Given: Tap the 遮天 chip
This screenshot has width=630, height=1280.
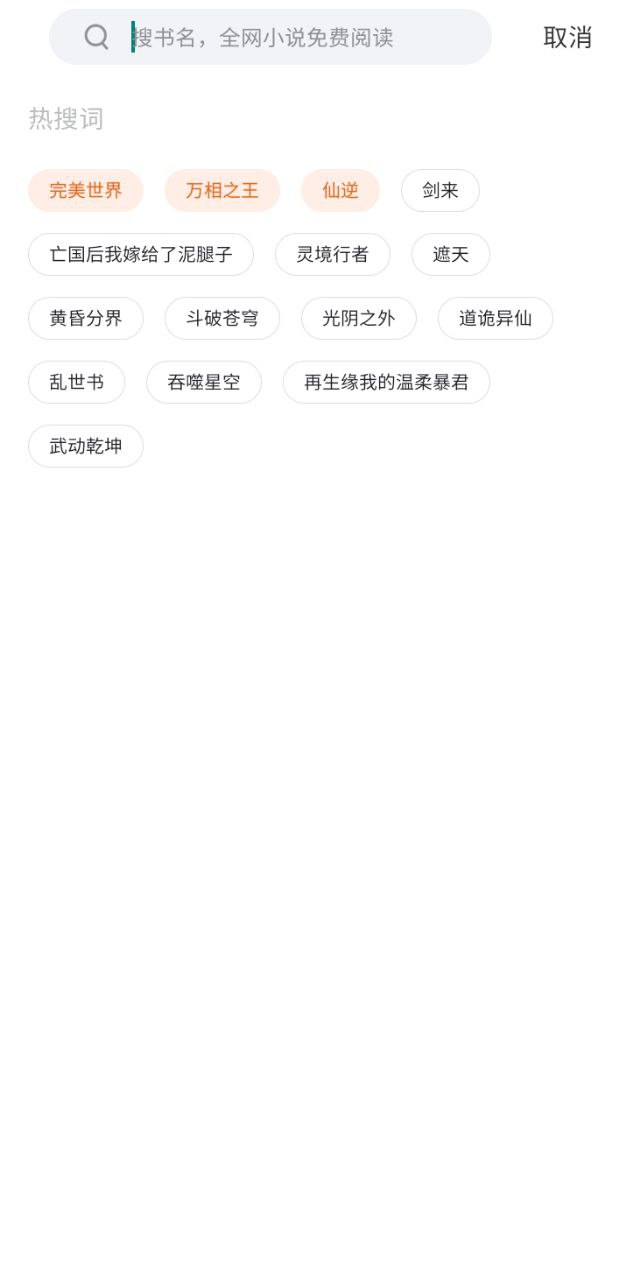Looking at the screenshot, I should [x=451, y=254].
